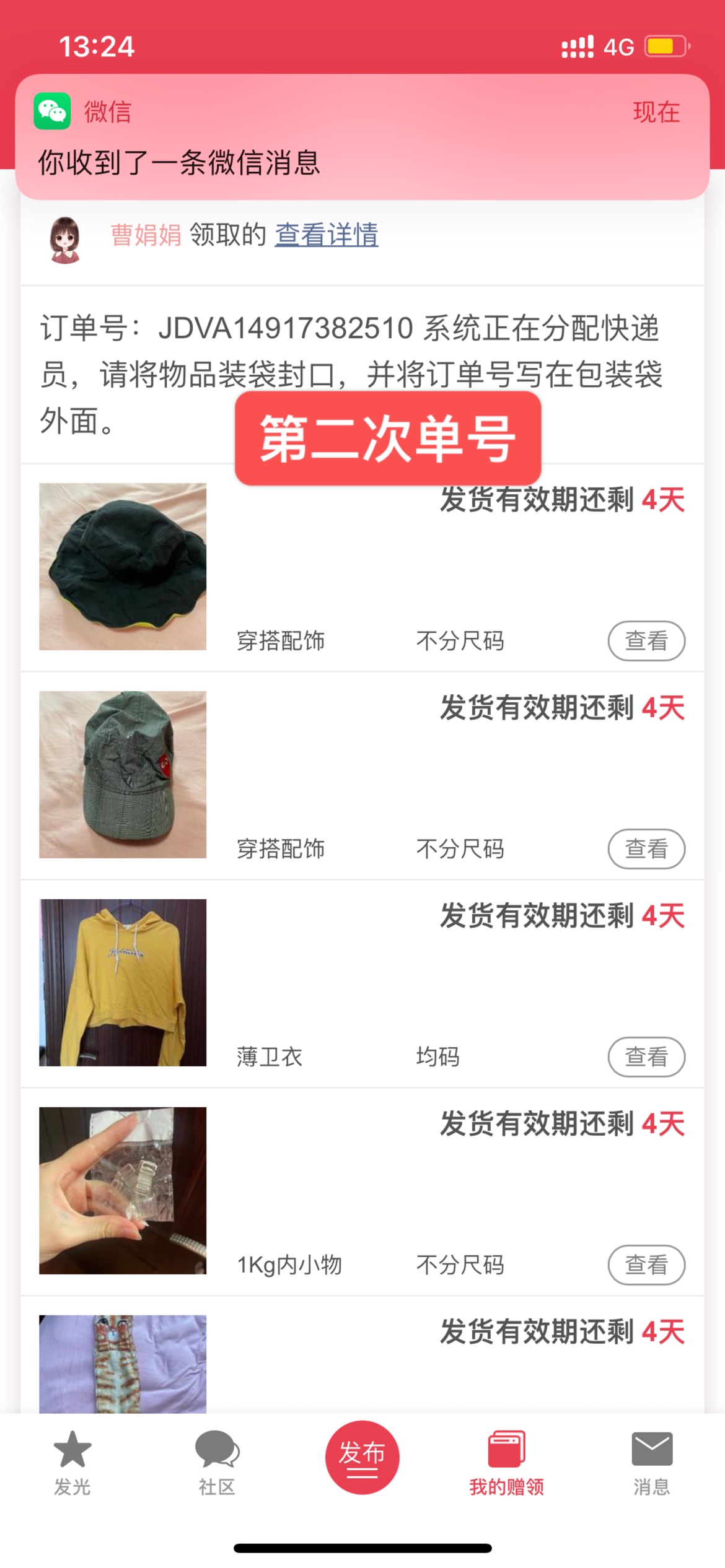The width and height of the screenshot is (725, 1568).
Task: Open the black bucket hat photo
Action: 123,567
